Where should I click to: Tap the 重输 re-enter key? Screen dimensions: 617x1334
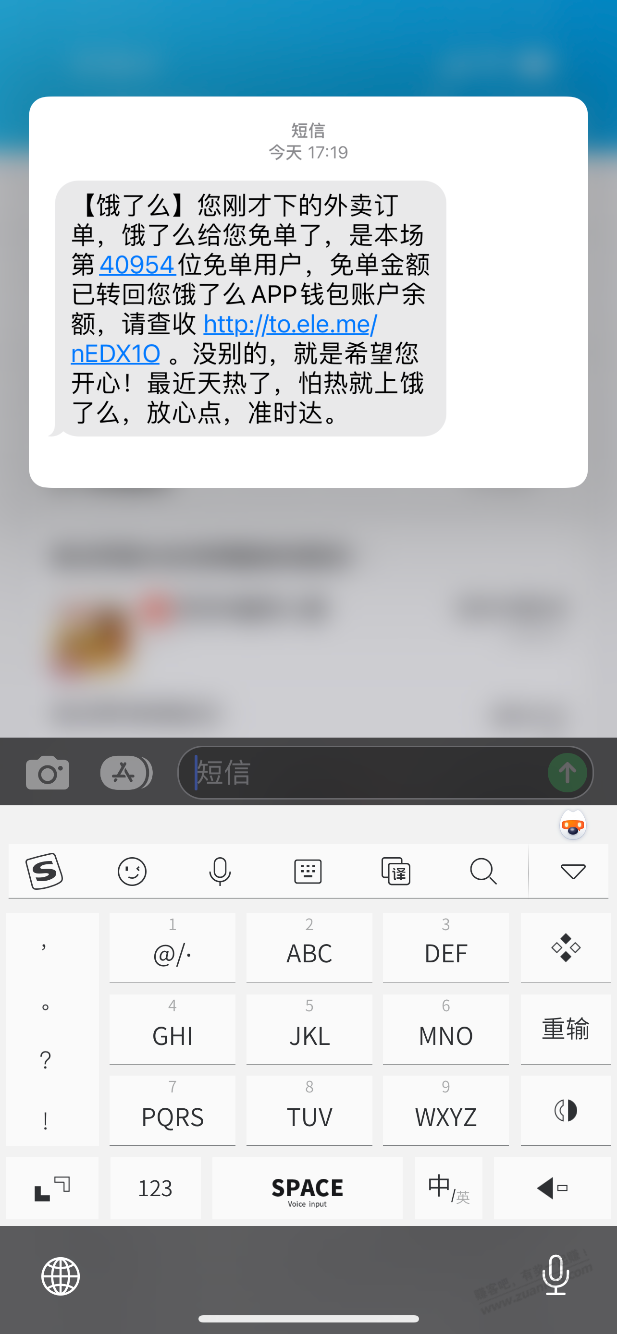pos(565,1028)
